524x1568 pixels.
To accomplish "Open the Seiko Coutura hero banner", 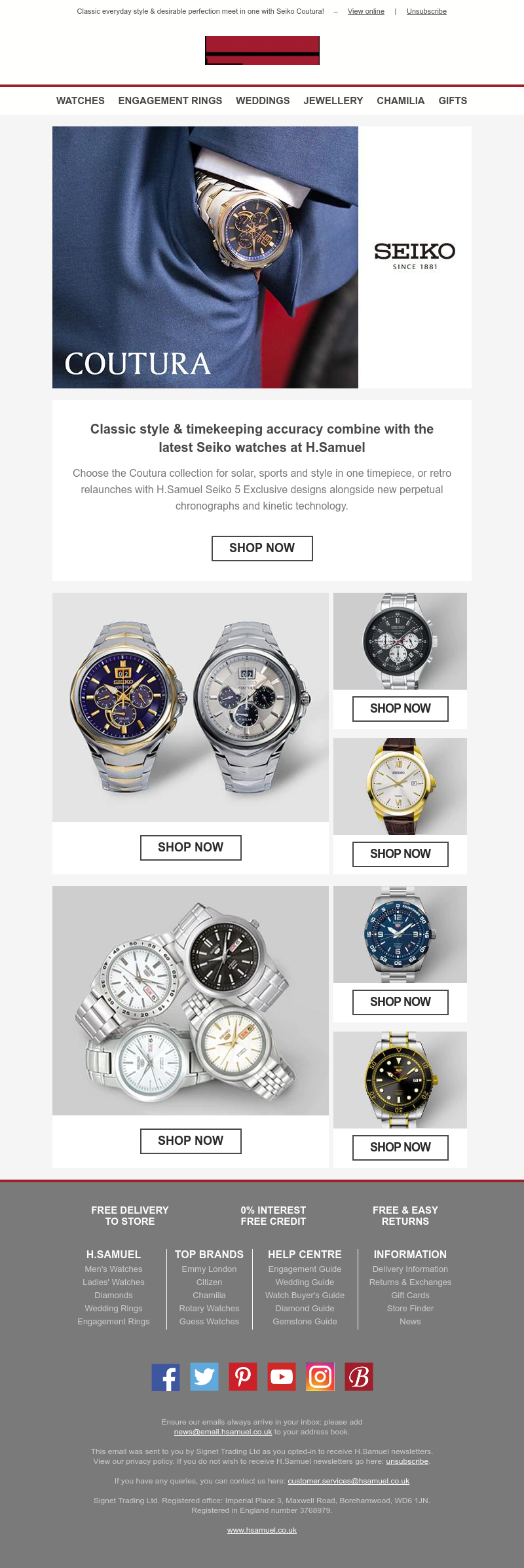I will [x=205, y=257].
